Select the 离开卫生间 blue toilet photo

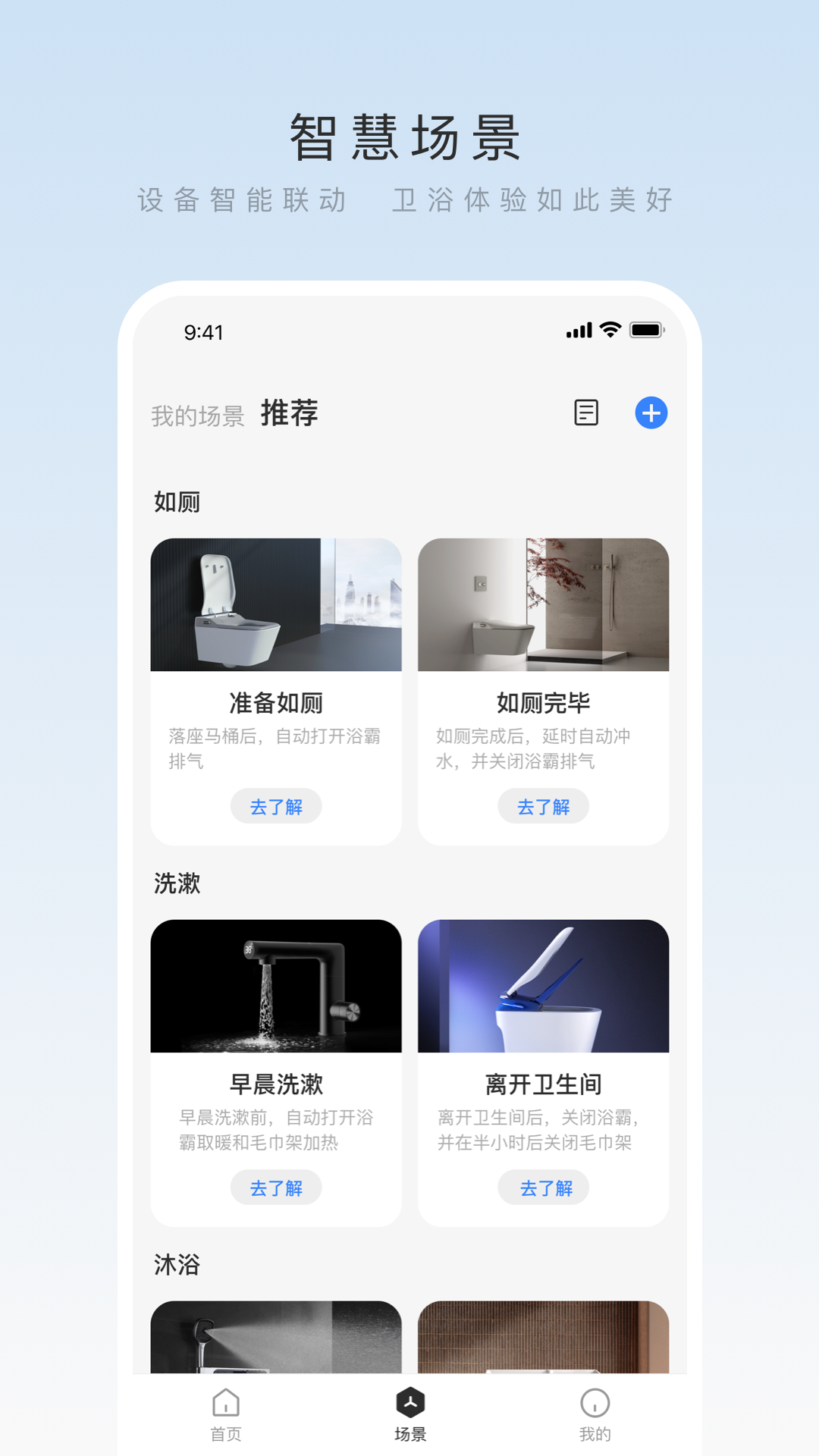pyautogui.click(x=543, y=986)
